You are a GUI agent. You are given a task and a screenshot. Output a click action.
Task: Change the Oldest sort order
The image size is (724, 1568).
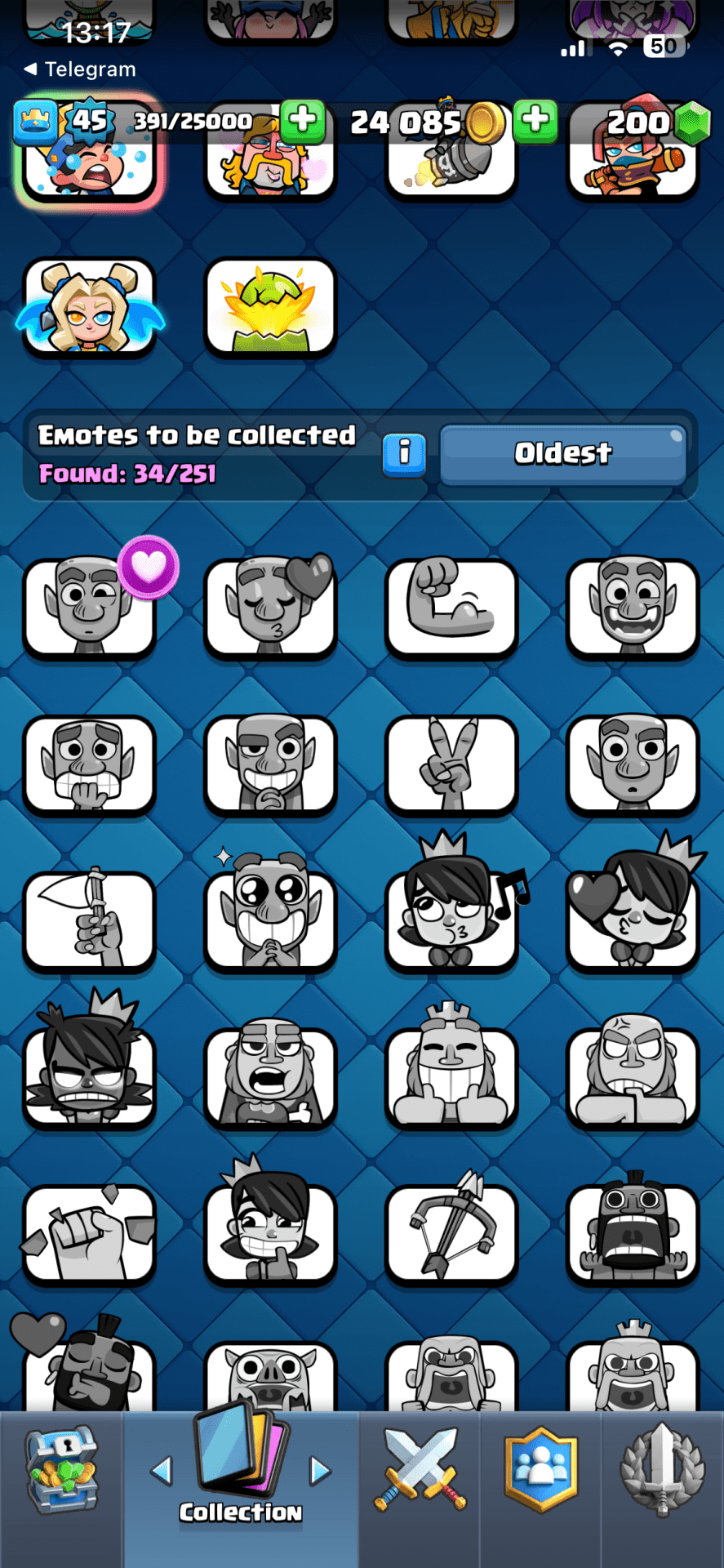click(x=562, y=453)
